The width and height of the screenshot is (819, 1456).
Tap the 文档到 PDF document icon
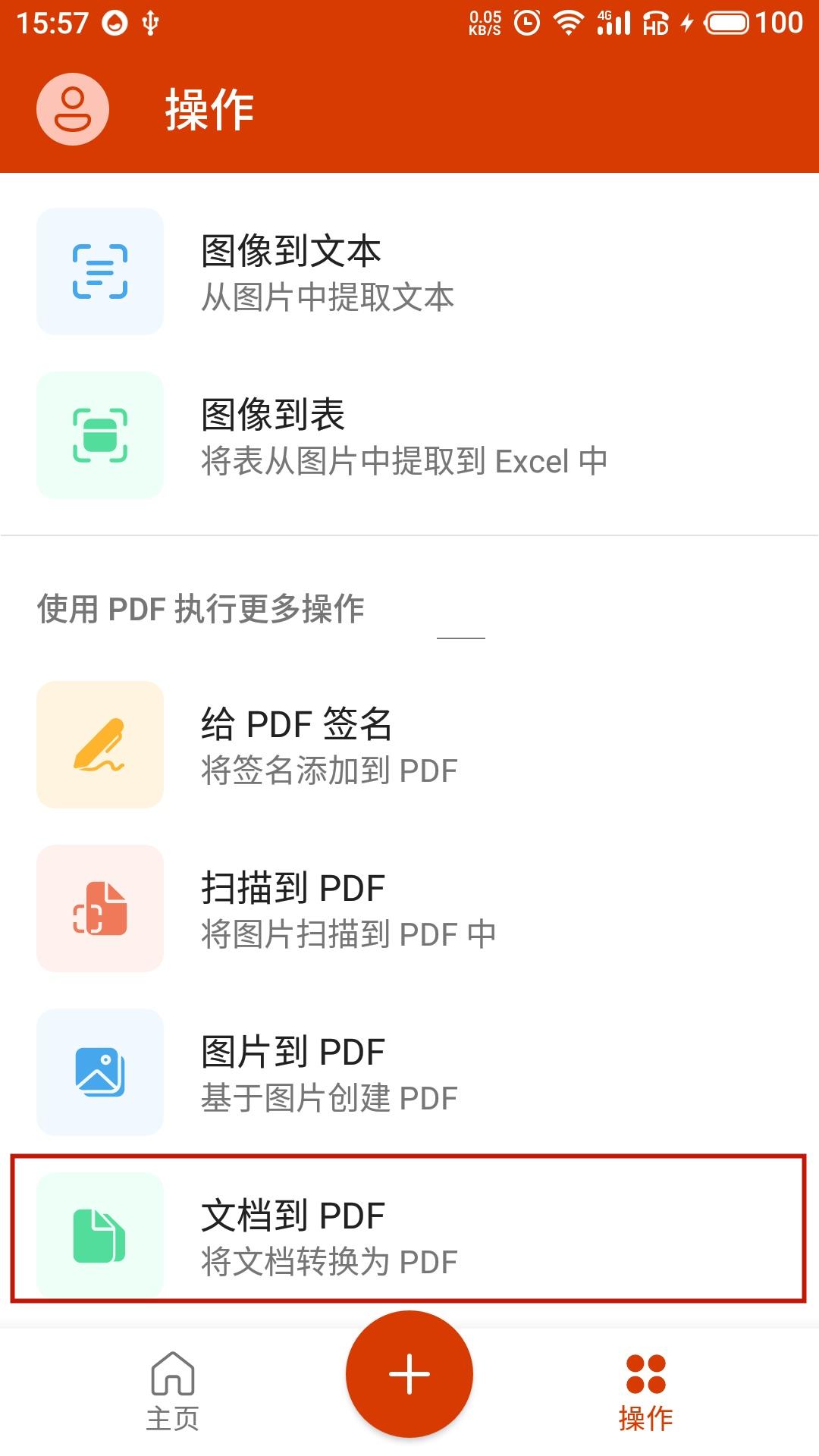99,1237
